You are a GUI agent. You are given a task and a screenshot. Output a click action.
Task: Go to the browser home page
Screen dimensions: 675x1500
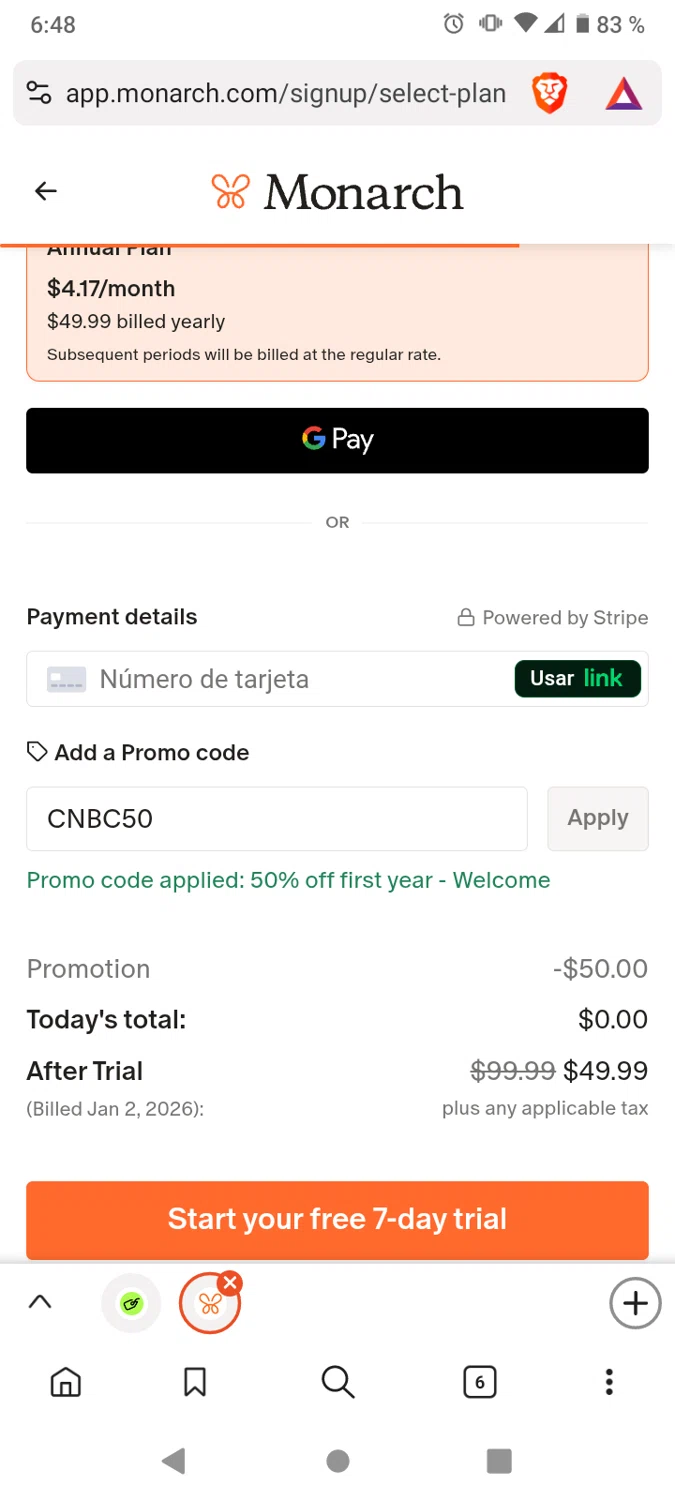tap(66, 1382)
